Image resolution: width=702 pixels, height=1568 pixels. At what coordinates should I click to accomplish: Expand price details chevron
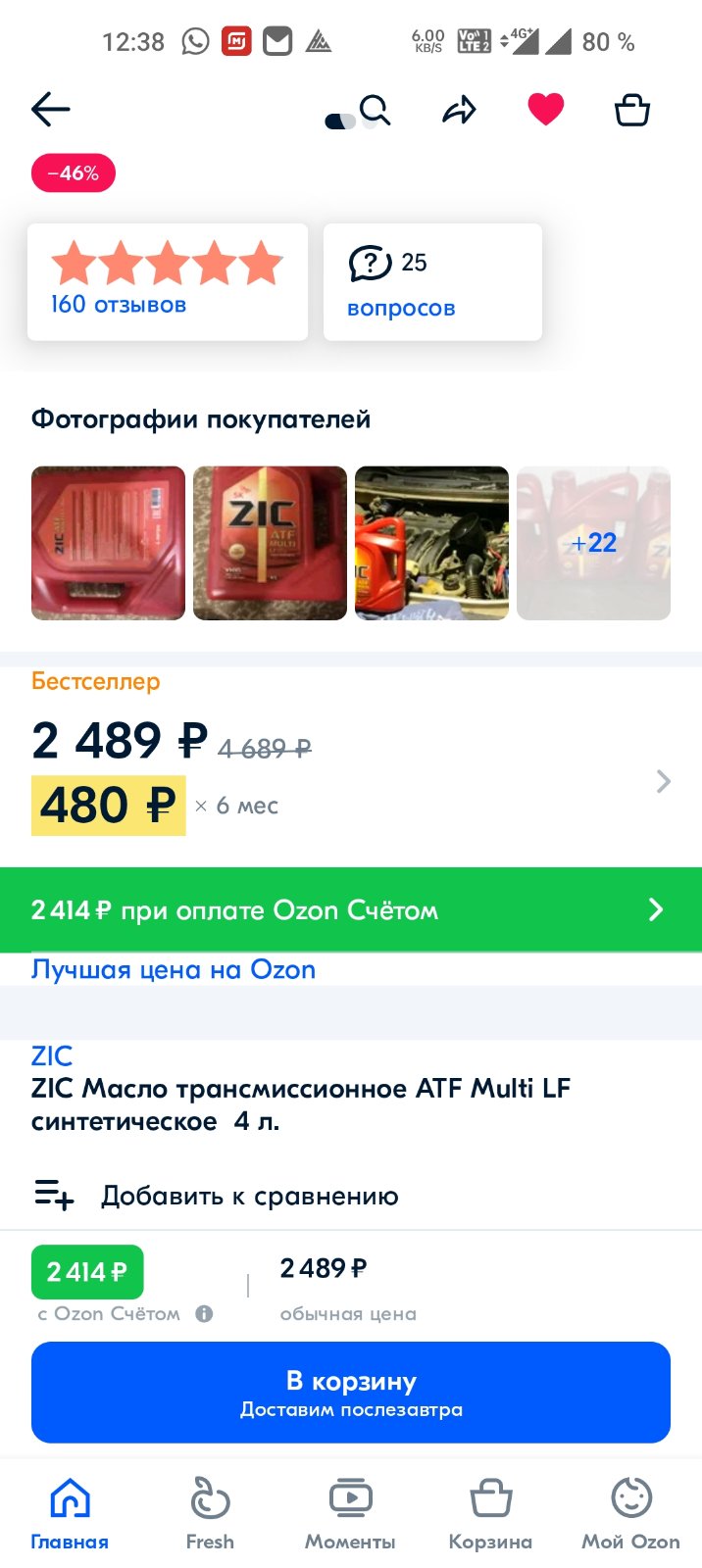[664, 781]
